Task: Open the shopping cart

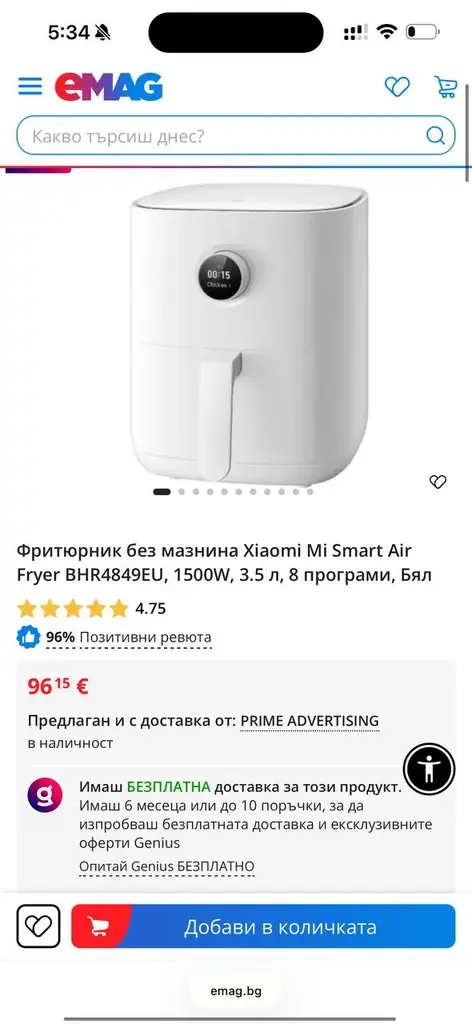Action: click(x=445, y=86)
